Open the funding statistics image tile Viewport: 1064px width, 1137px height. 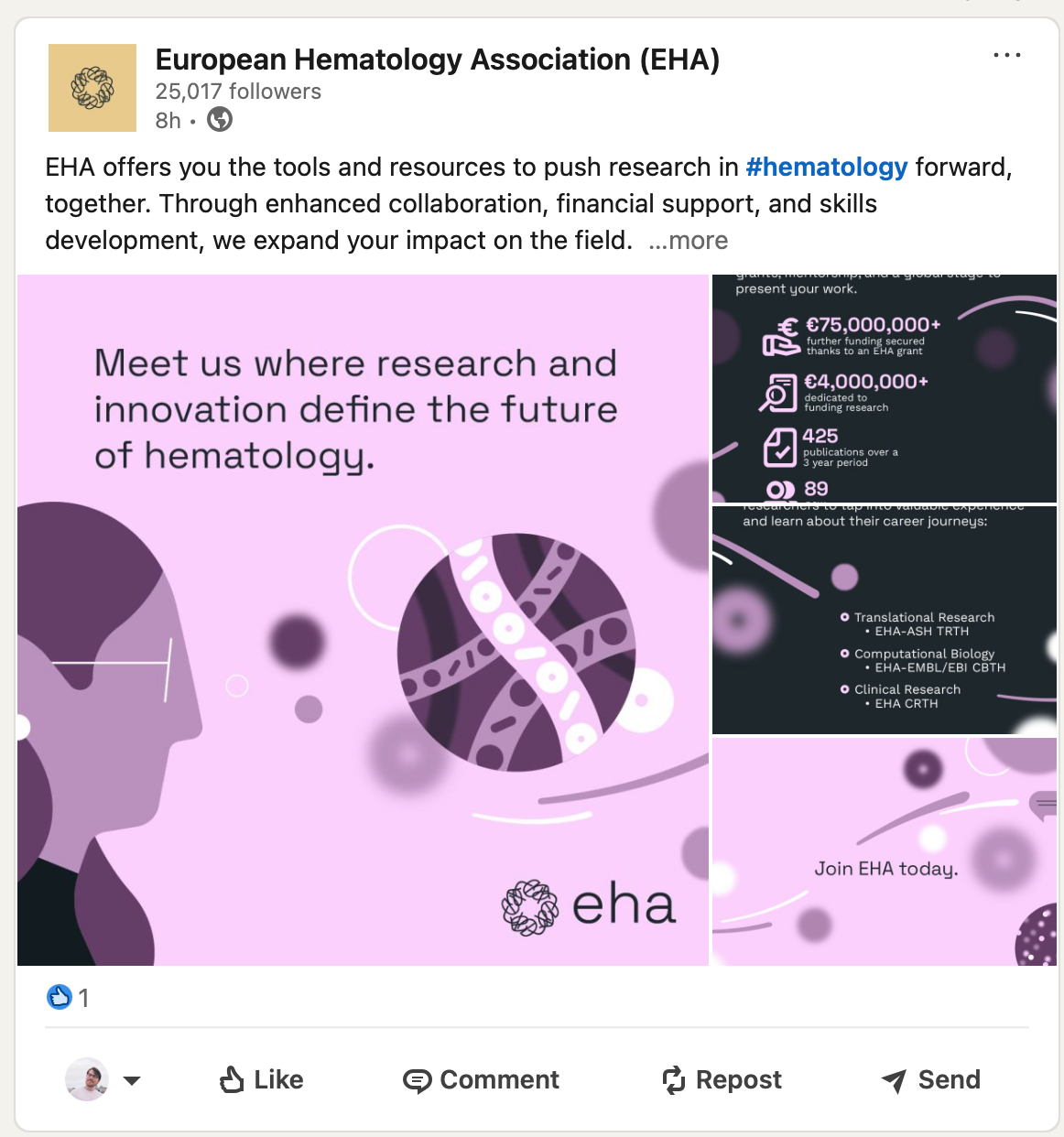pyautogui.click(x=884, y=388)
